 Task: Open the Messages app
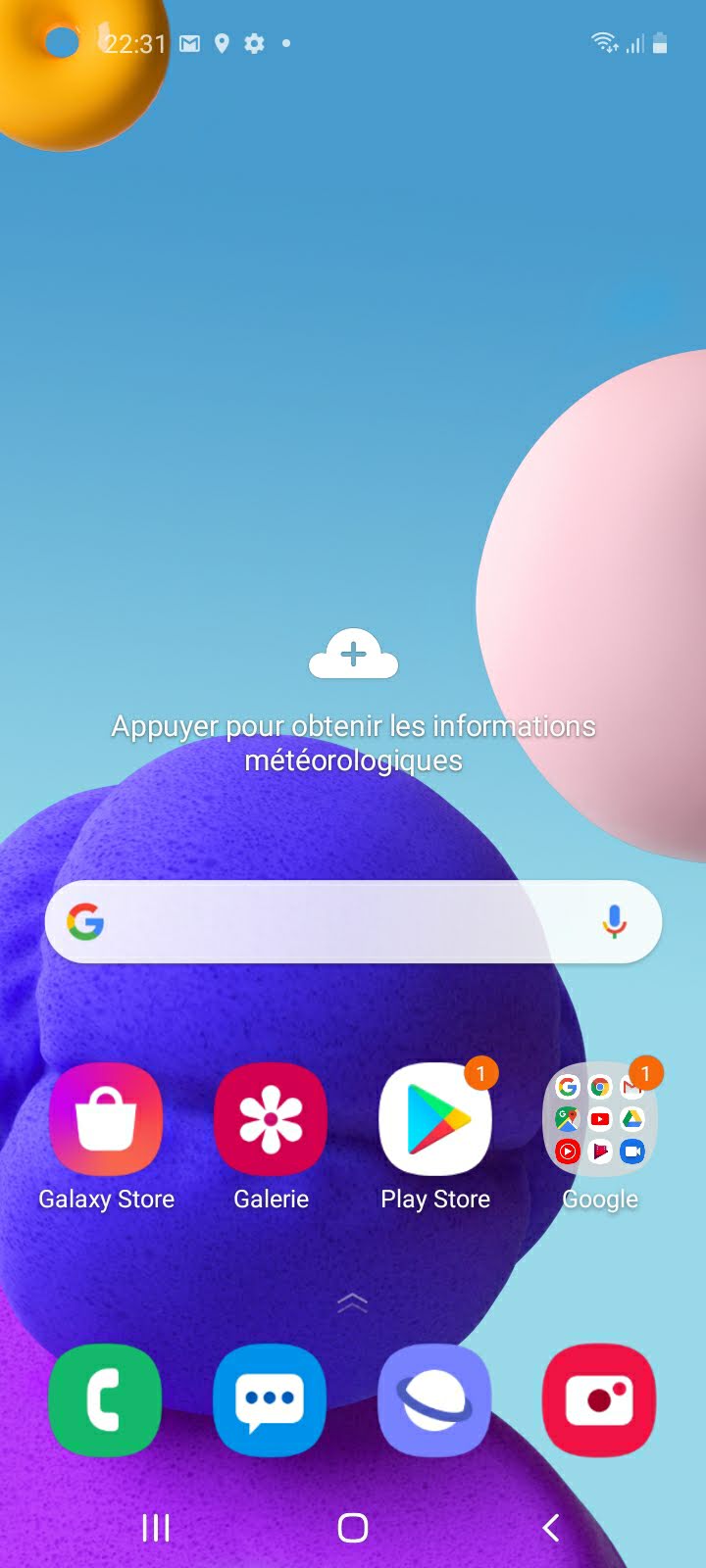270,1400
